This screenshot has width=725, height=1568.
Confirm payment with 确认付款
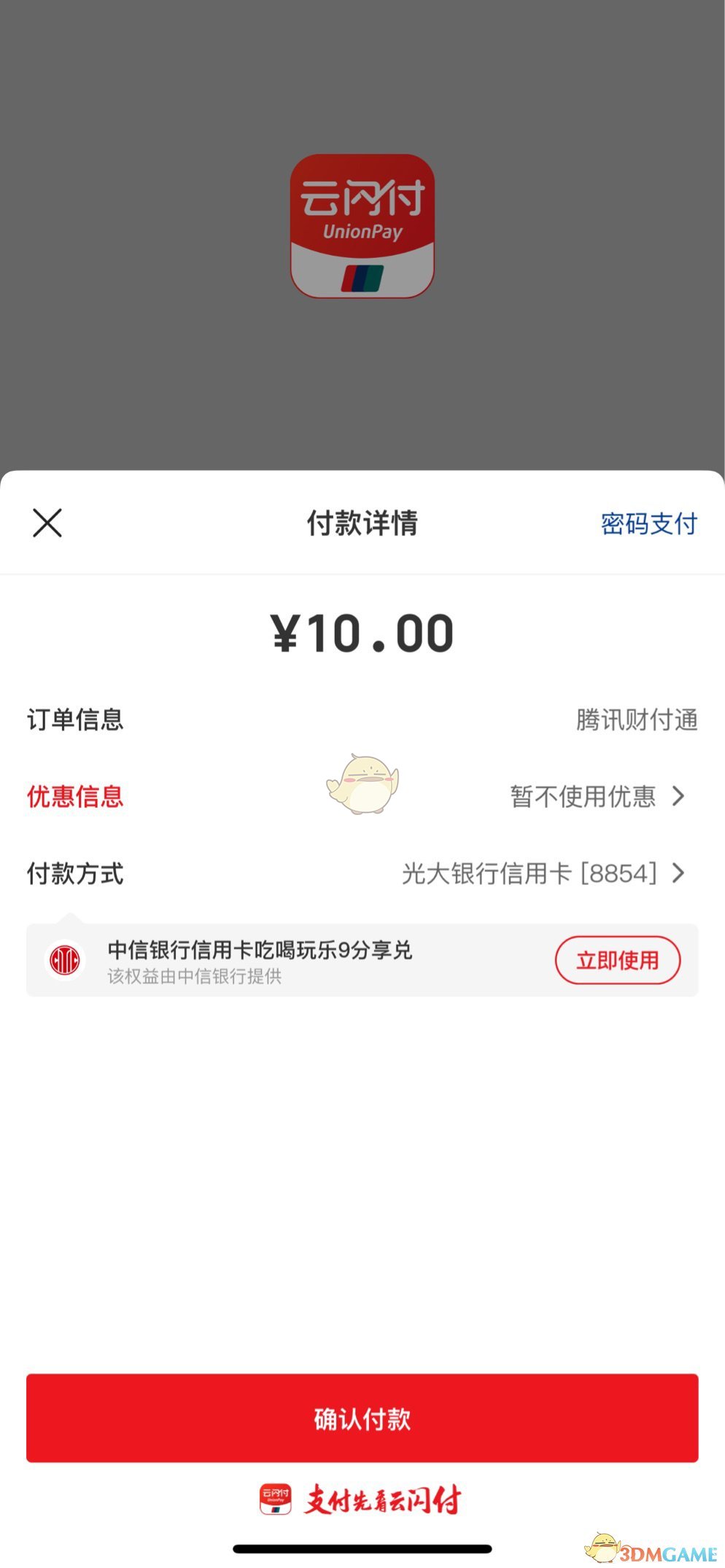362,1418
